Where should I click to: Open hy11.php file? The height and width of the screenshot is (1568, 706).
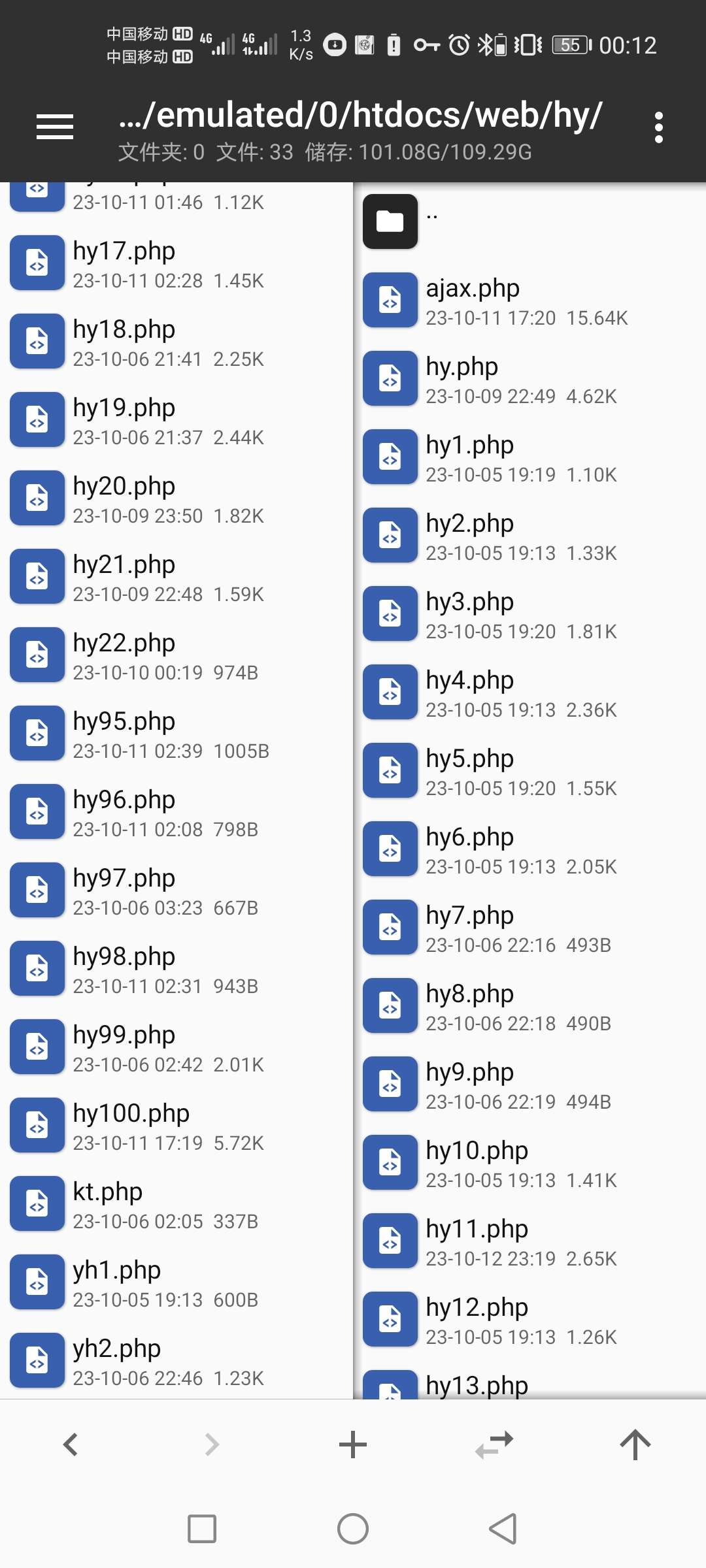[x=477, y=1241]
